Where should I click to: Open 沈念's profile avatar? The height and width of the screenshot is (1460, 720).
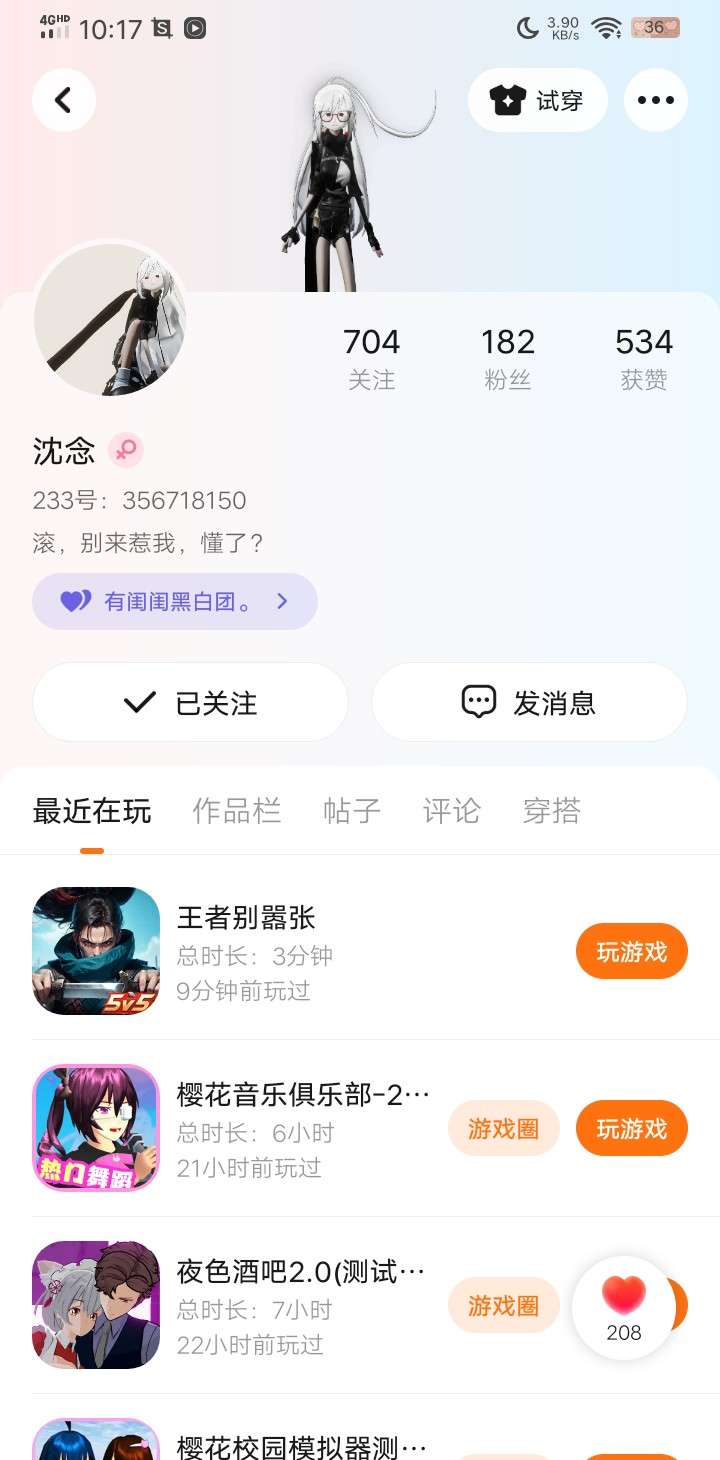110,320
